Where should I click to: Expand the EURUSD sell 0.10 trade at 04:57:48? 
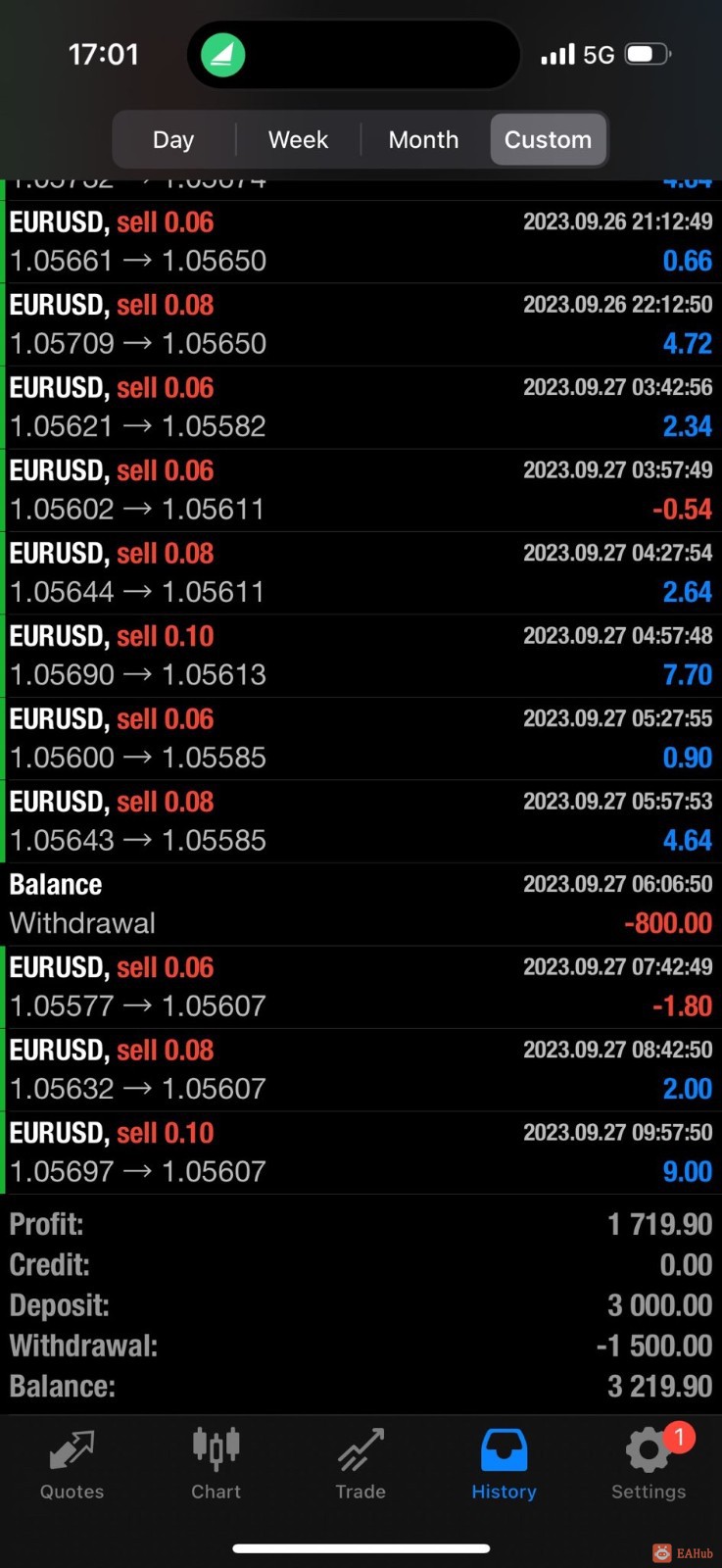tap(361, 656)
